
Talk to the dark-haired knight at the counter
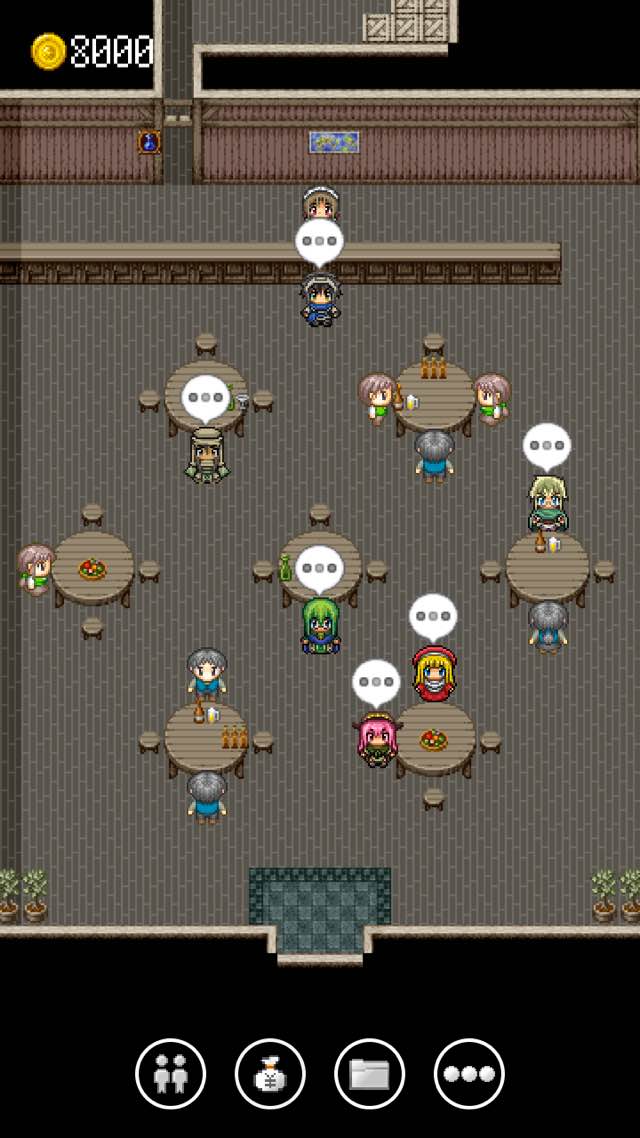pyautogui.click(x=320, y=298)
